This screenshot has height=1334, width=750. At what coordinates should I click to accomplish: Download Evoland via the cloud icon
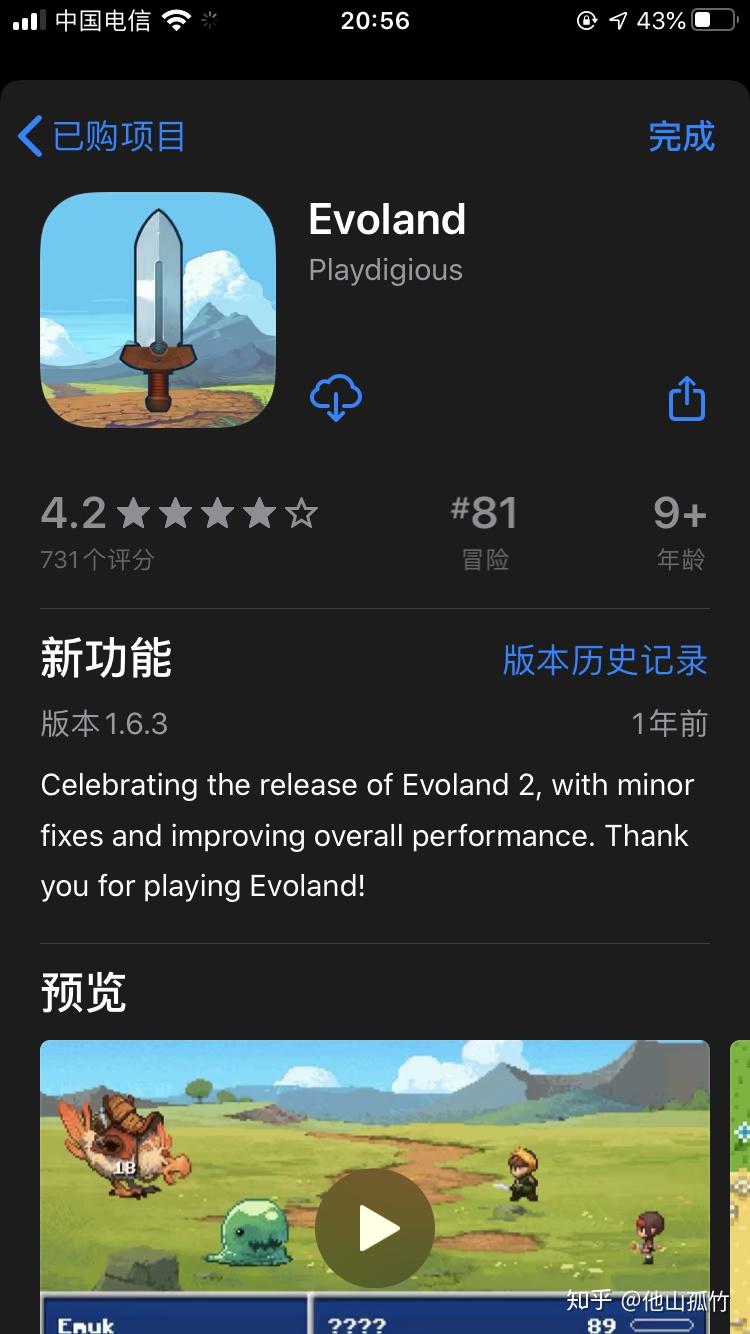pyautogui.click(x=336, y=398)
